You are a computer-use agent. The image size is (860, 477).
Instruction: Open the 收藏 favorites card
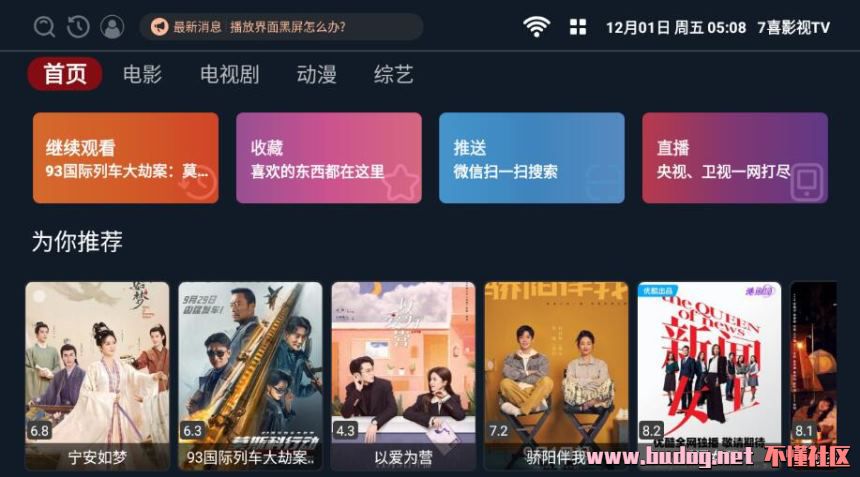point(328,158)
